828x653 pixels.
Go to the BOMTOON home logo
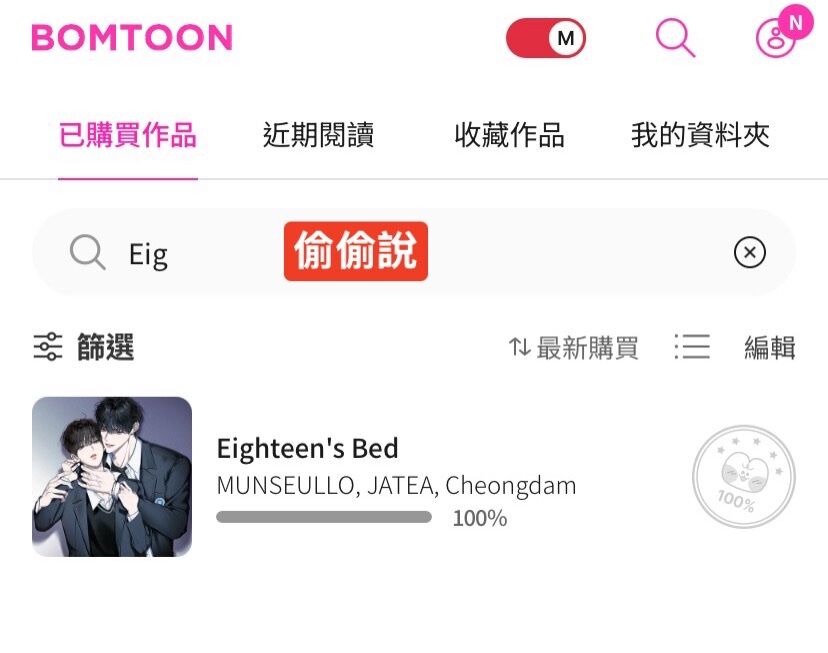point(132,38)
